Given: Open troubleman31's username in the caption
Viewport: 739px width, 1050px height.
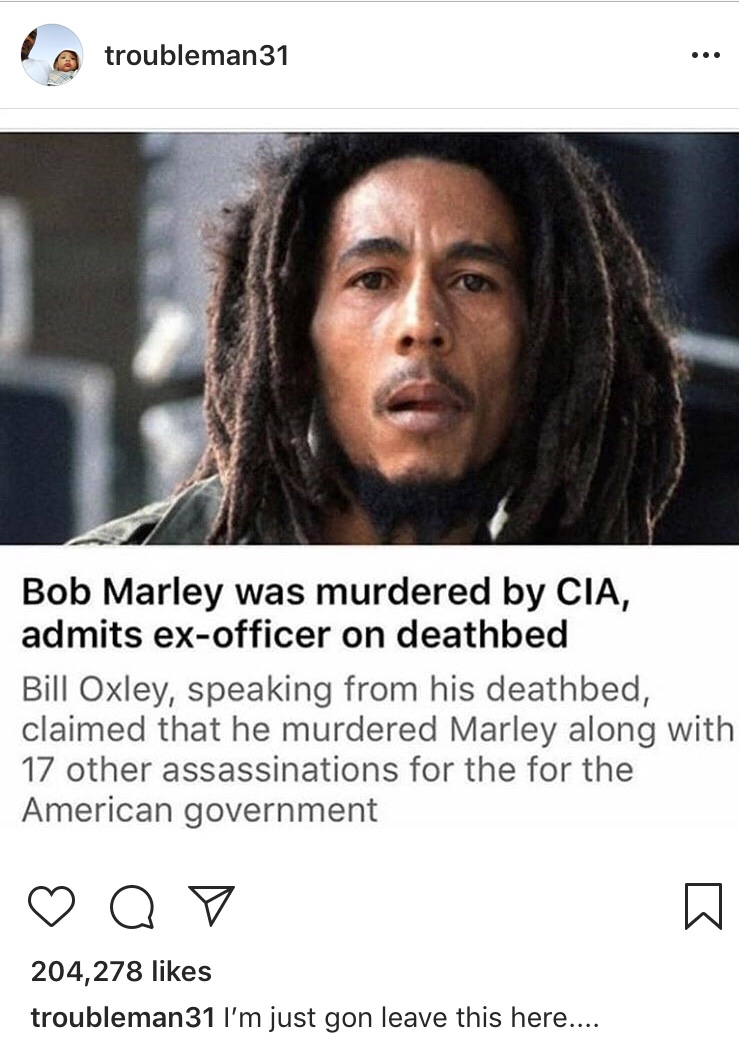Looking at the screenshot, I should (x=123, y=1019).
